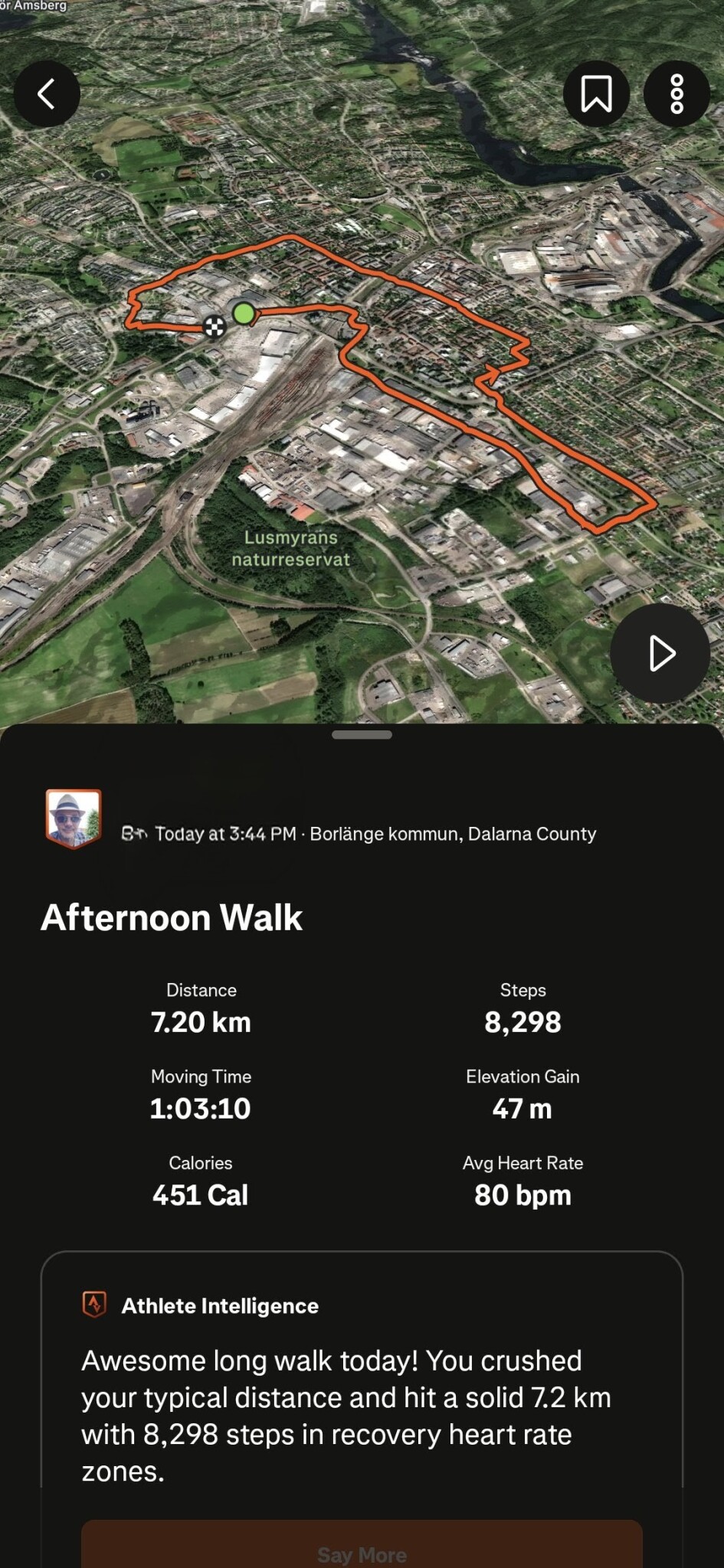Image resolution: width=724 pixels, height=1568 pixels.
Task: Bookmark this activity
Action: click(x=596, y=93)
